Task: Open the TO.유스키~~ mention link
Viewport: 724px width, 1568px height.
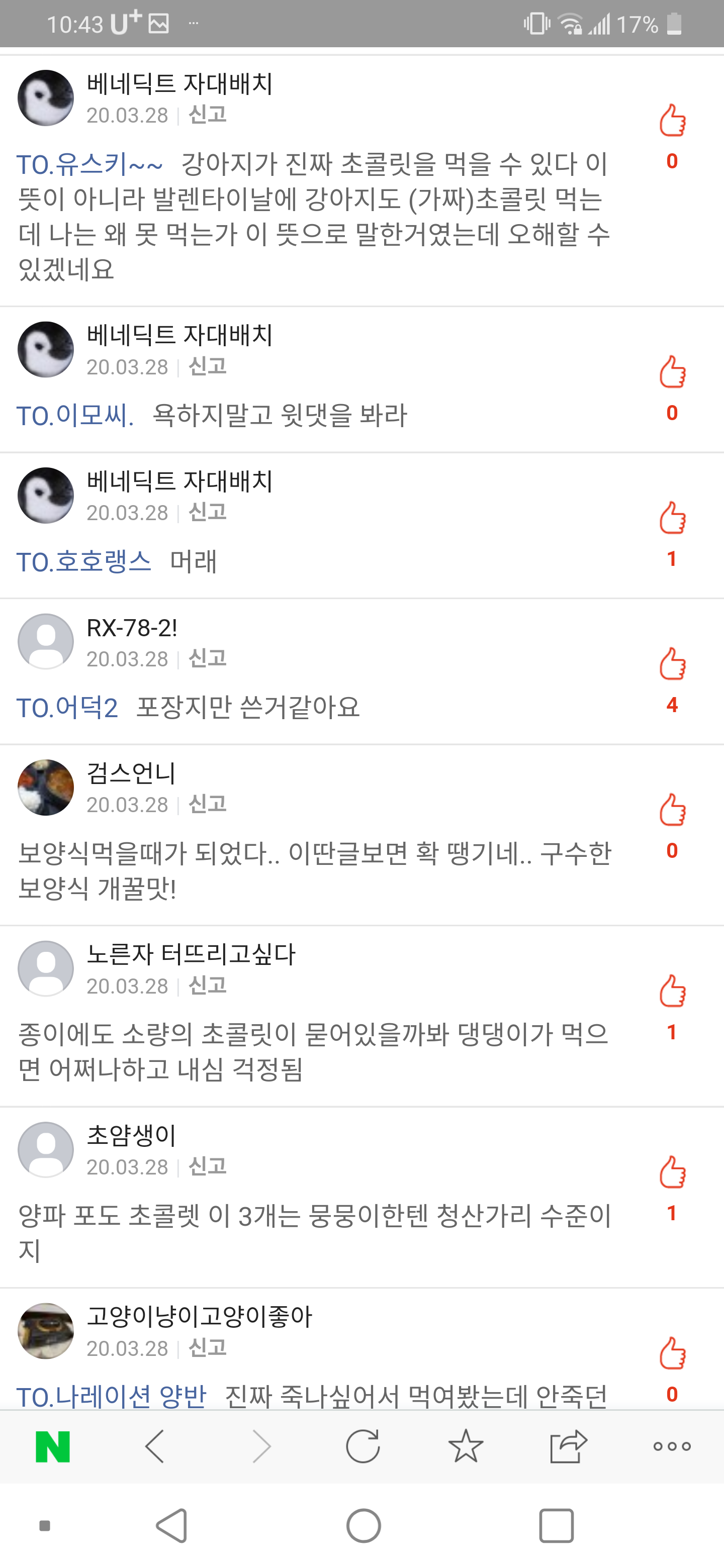Action: 89,164
